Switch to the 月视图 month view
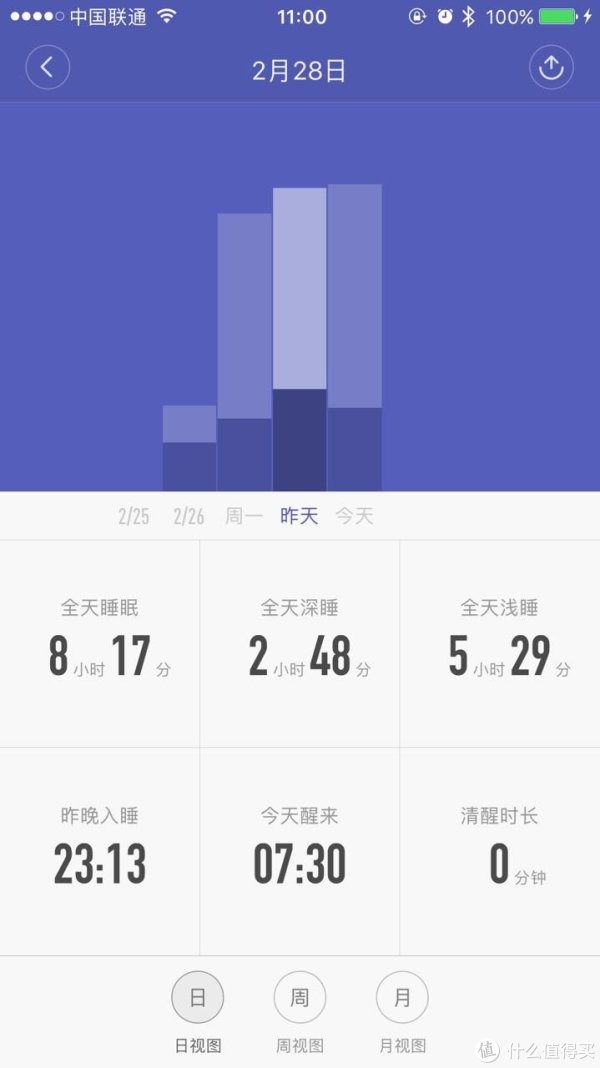 tap(402, 997)
